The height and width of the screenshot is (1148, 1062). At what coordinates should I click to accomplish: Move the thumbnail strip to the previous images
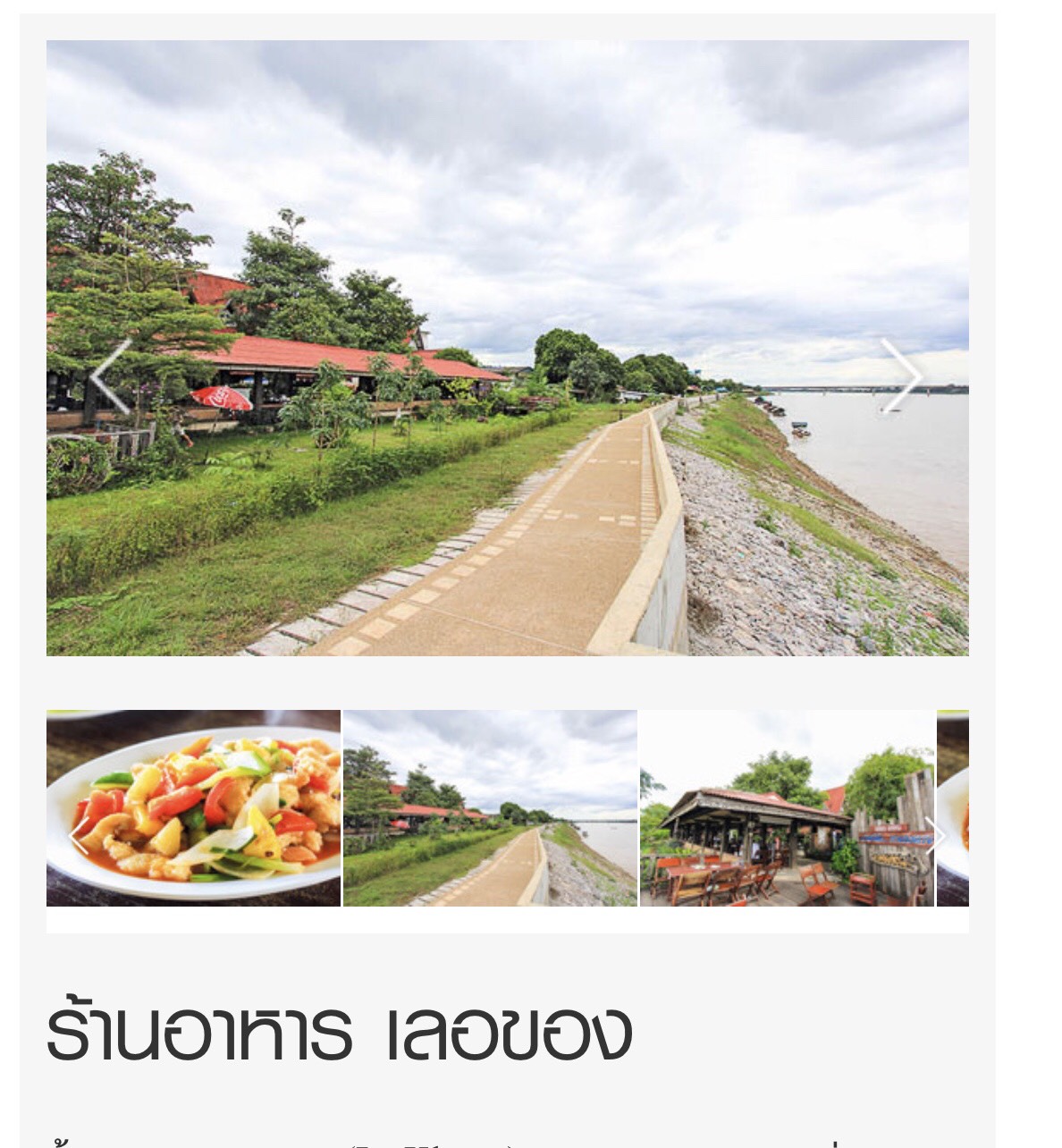pyautogui.click(x=79, y=835)
